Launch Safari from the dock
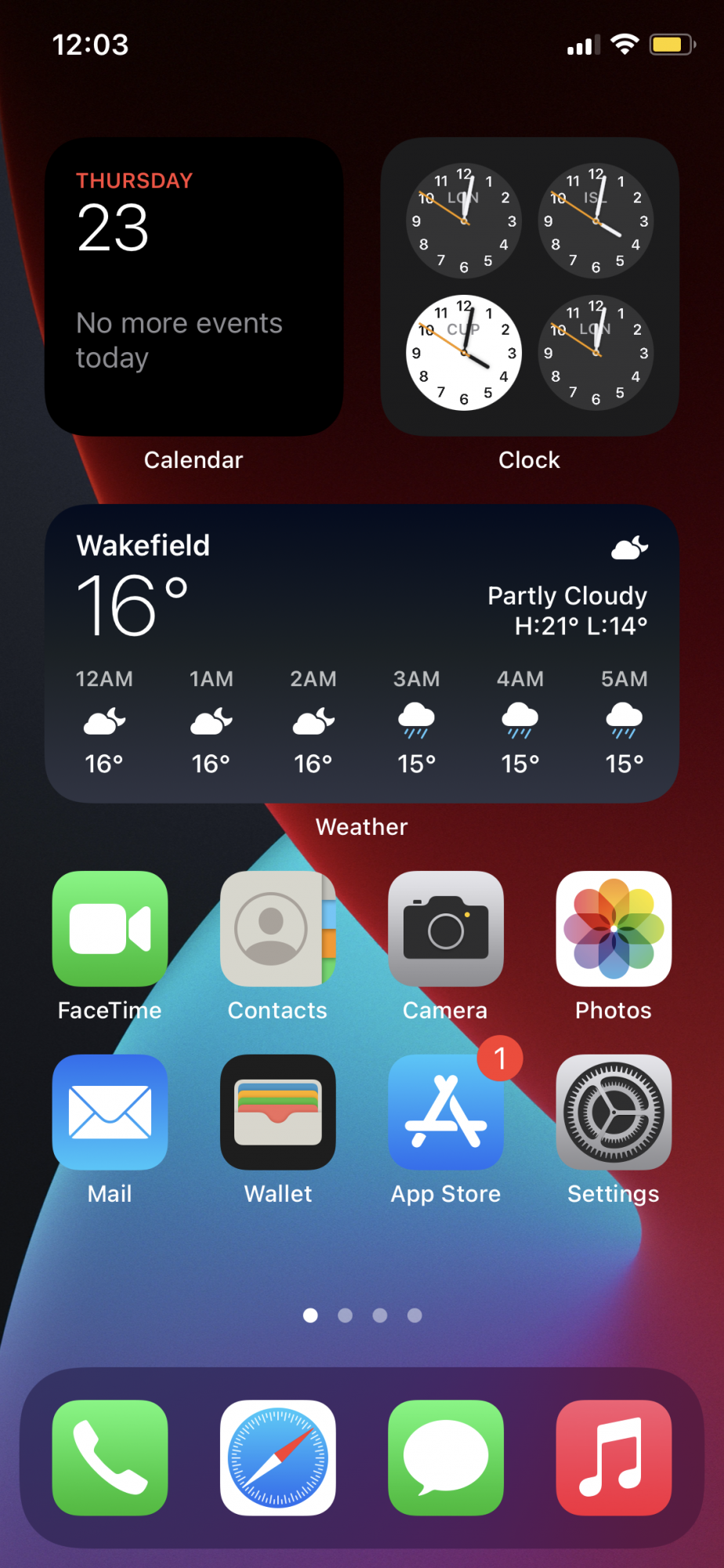Viewport: 724px width, 1568px height. pyautogui.click(x=278, y=1457)
